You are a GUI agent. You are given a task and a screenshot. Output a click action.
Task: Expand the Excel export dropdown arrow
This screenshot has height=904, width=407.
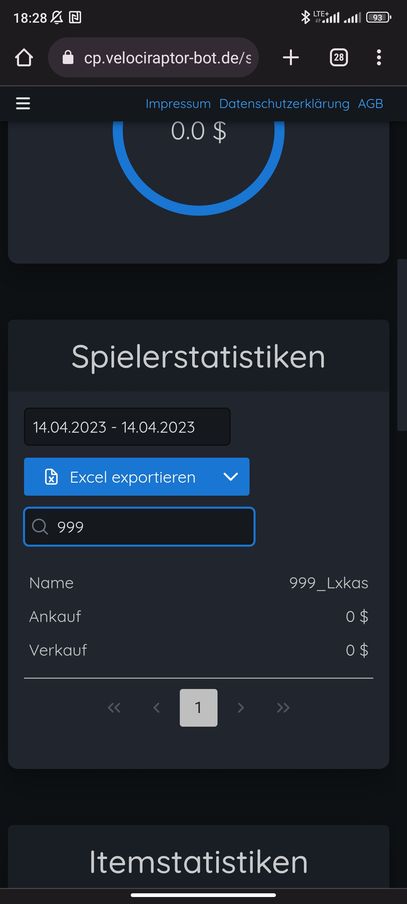231,477
